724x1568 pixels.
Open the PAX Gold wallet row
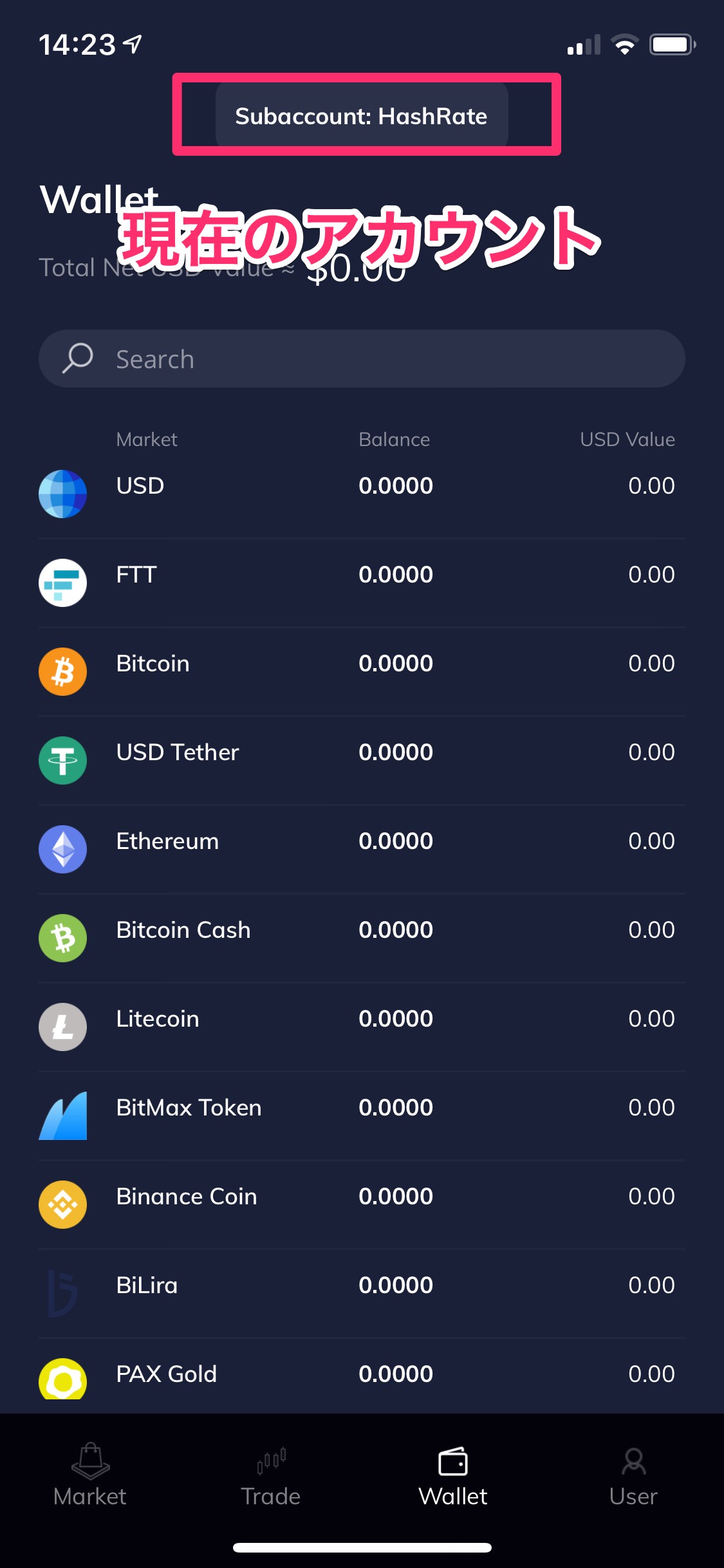(x=361, y=1377)
